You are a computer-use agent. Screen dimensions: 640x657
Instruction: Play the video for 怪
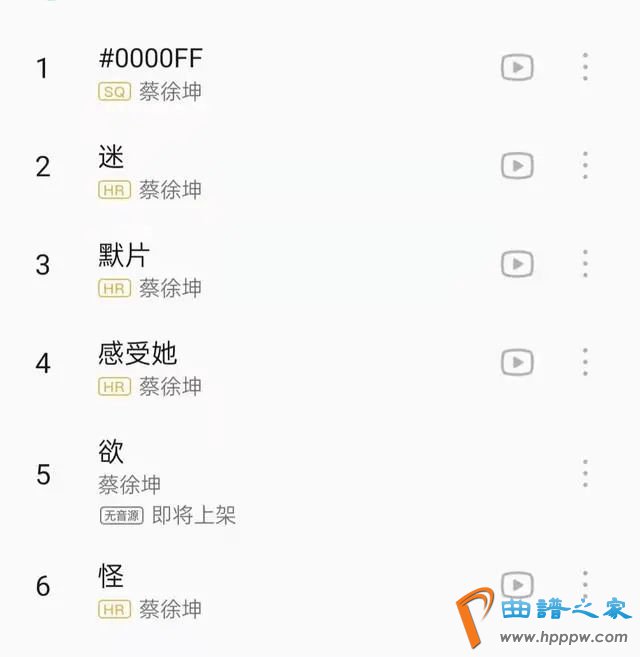tap(517, 584)
